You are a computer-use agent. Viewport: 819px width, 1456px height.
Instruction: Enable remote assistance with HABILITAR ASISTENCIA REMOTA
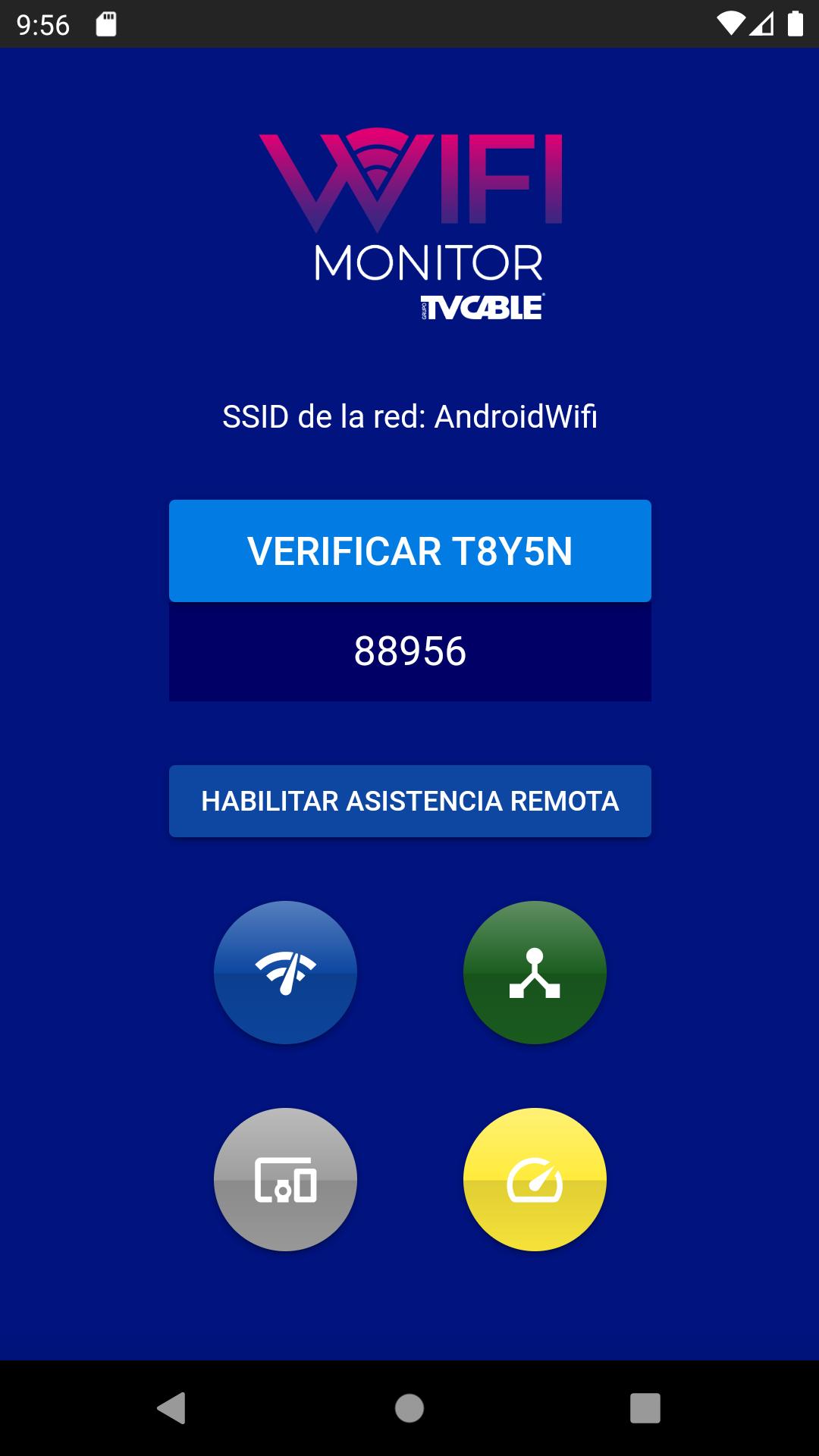[409, 801]
